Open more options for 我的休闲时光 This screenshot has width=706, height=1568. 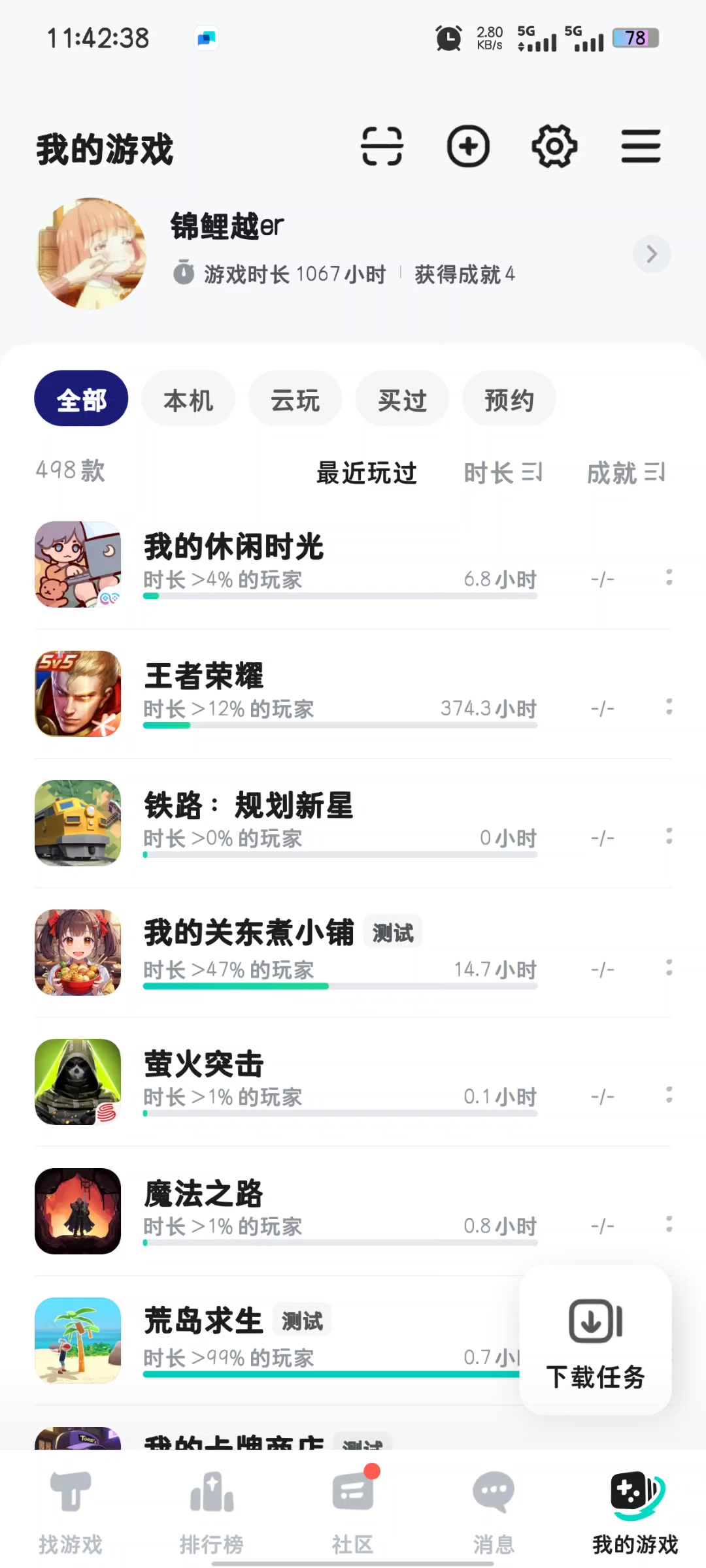669,577
